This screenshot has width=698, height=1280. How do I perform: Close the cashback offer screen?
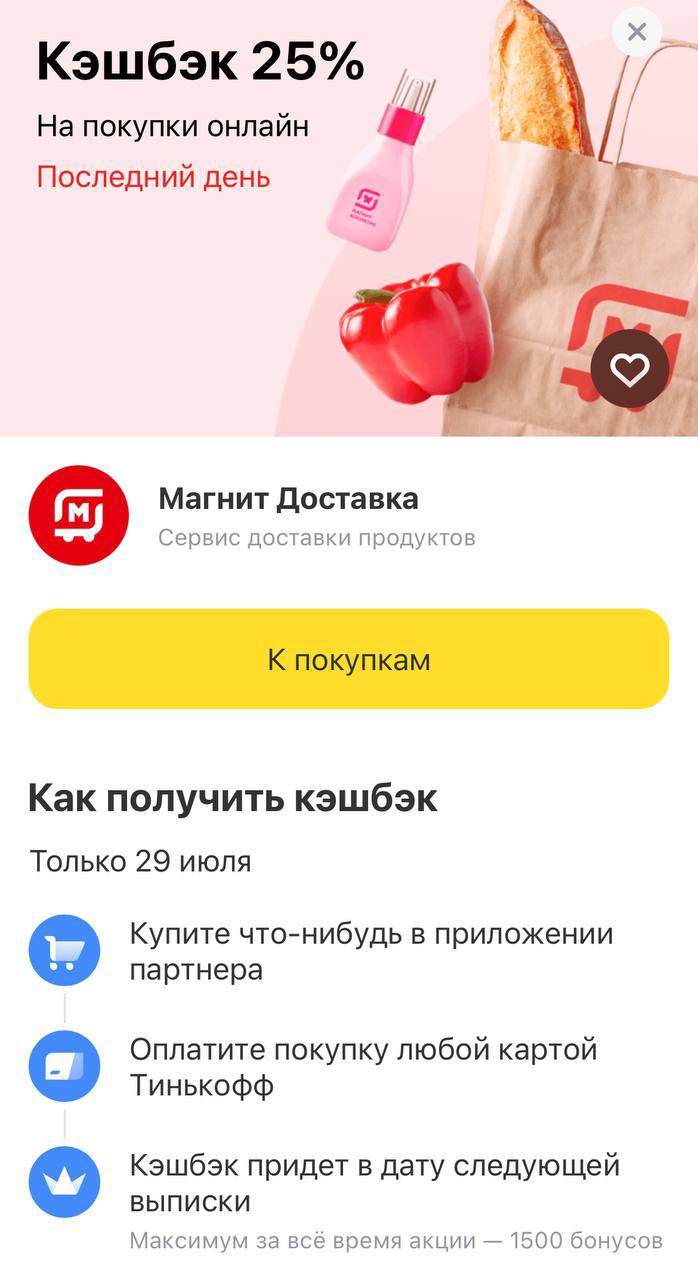coord(636,32)
